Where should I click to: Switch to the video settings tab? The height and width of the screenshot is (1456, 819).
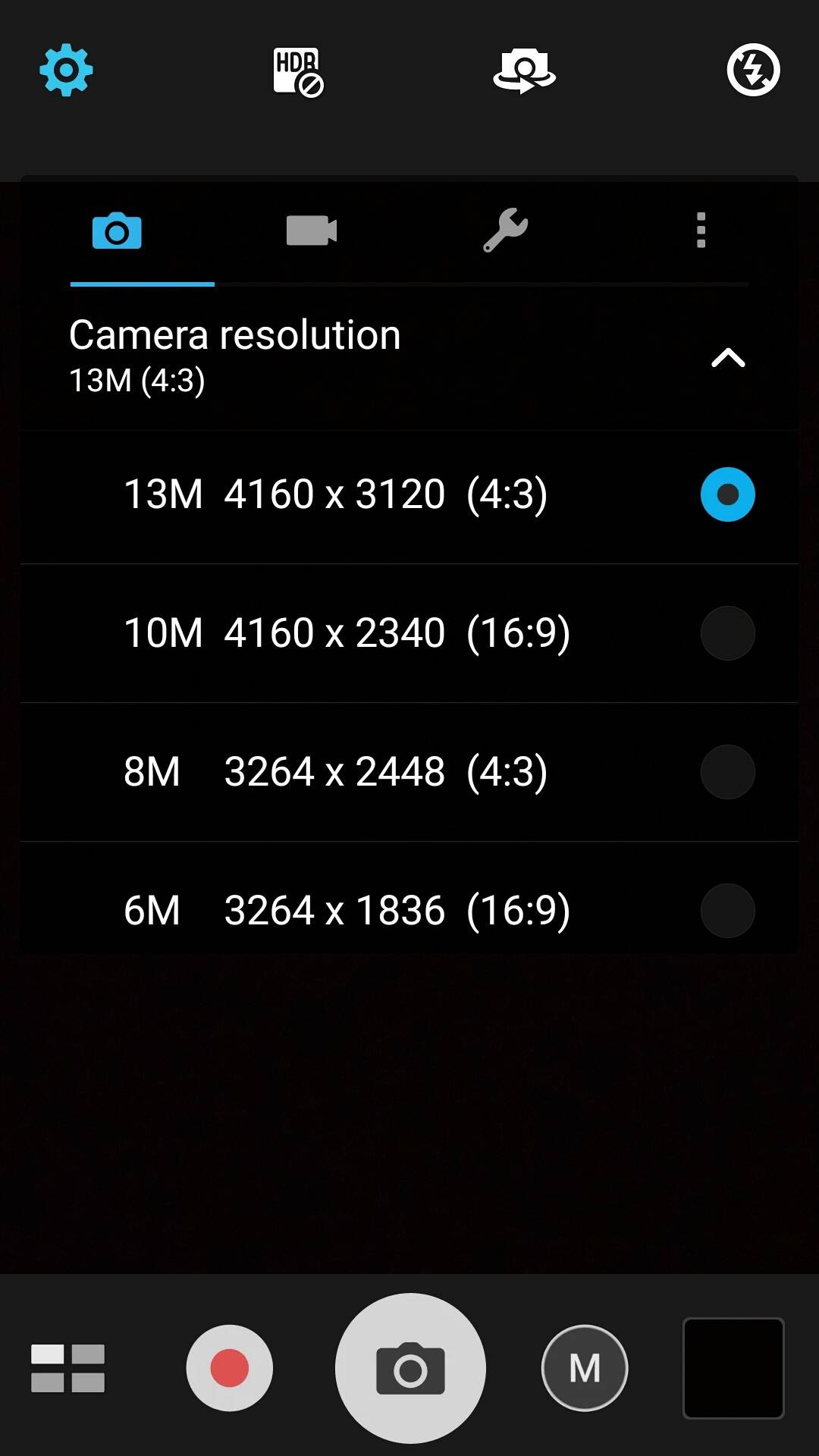click(312, 231)
